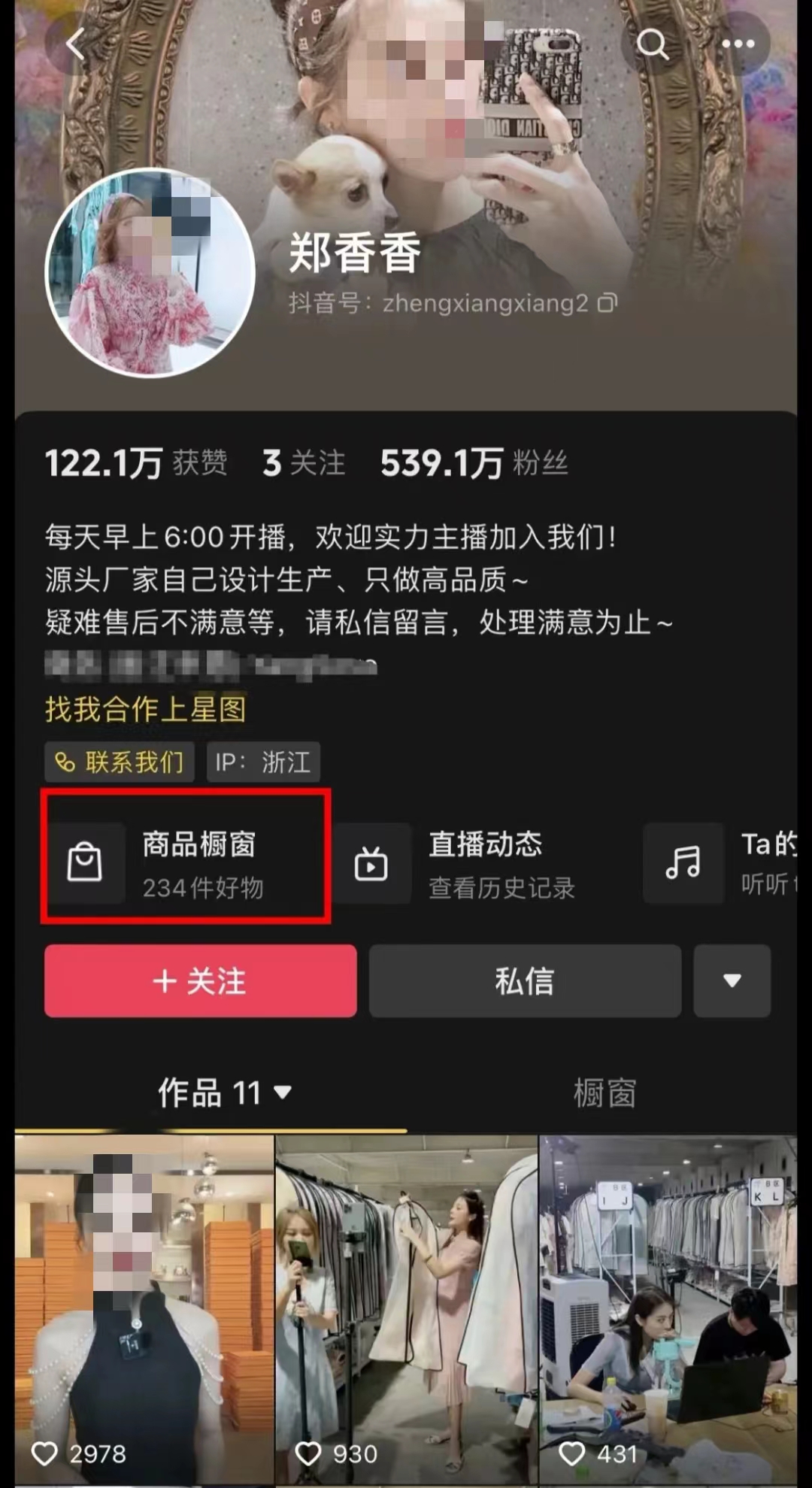Open search on this profile
The image size is (812, 1488).
[651, 44]
